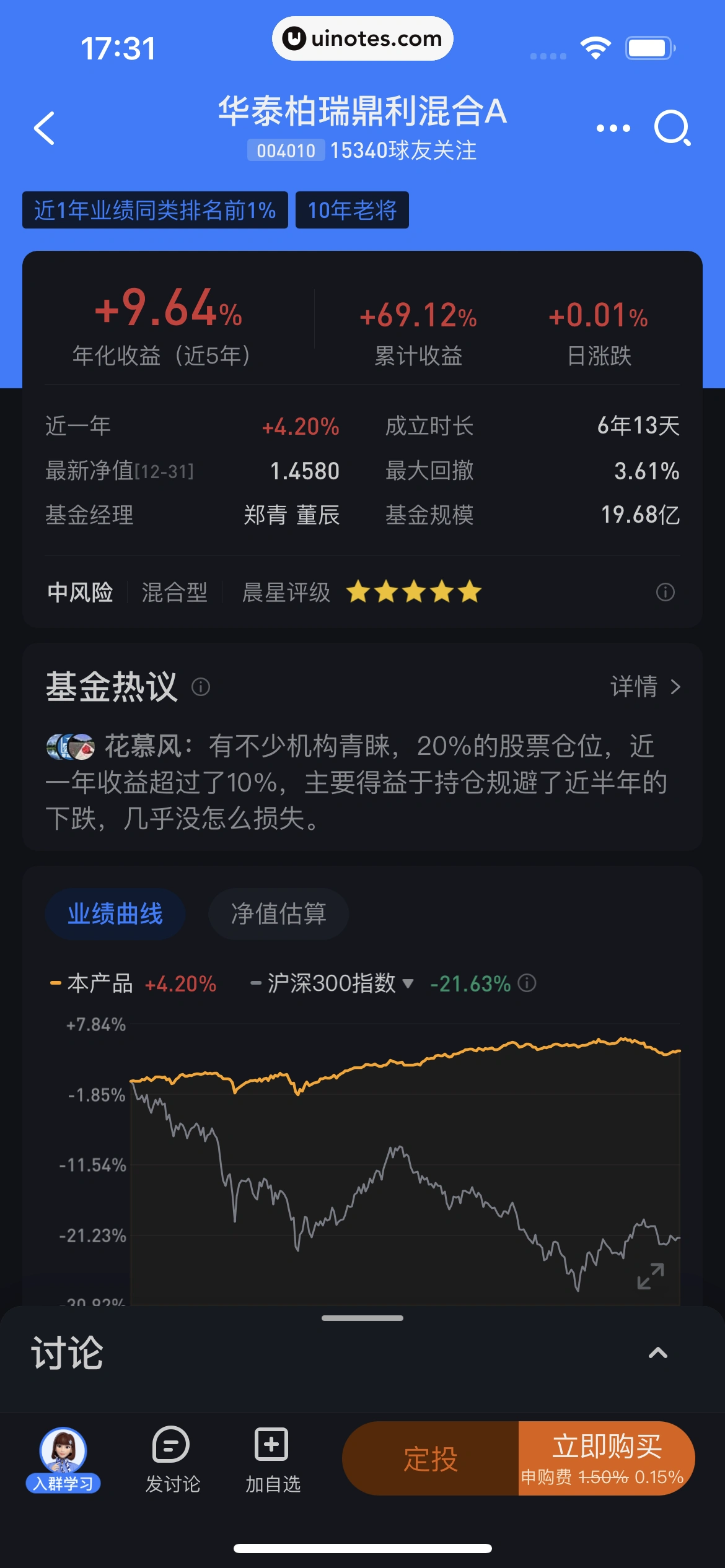The width and height of the screenshot is (725, 1568).
Task: Open the chart fullscreen expand icon
Action: coord(649,1277)
